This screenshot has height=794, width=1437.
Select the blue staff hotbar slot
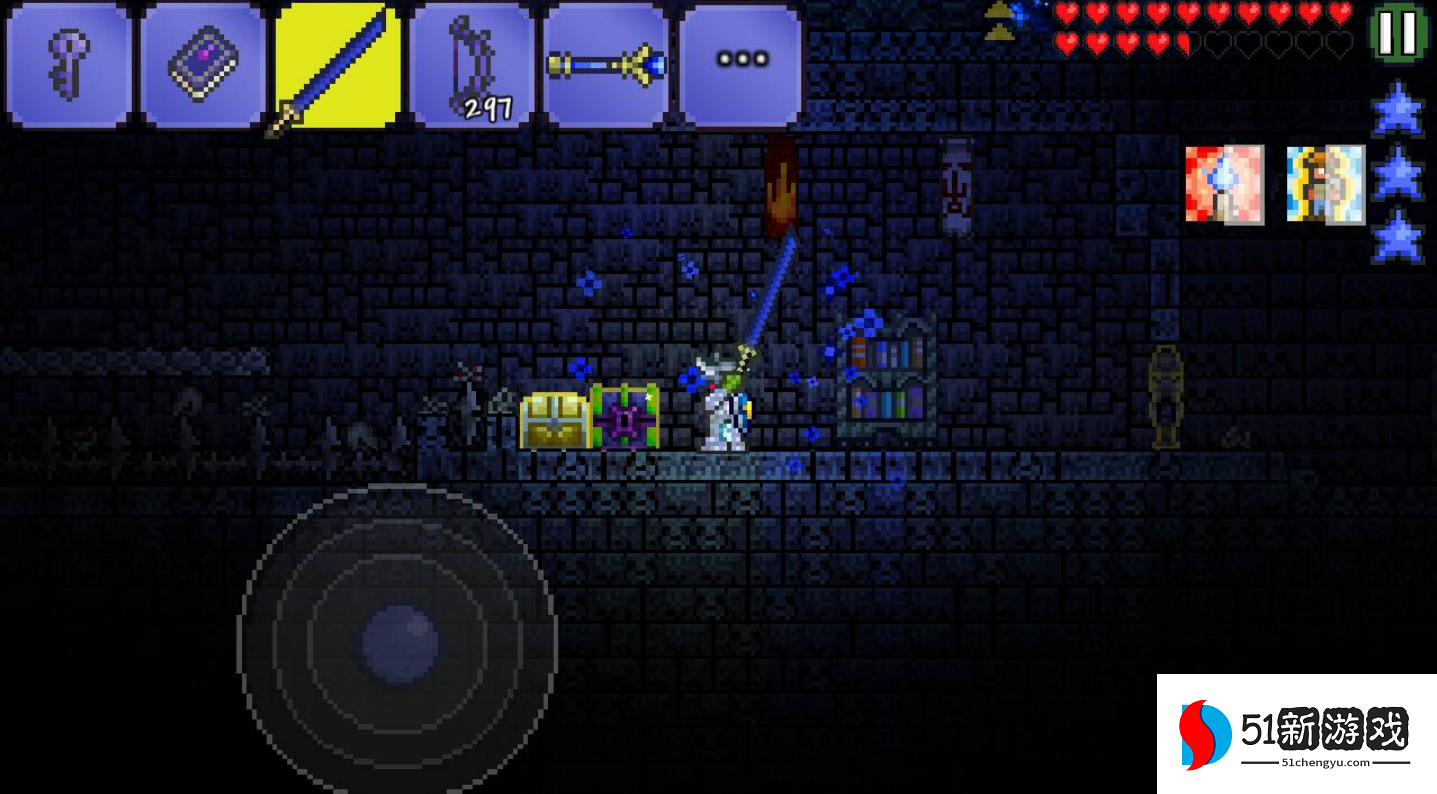tap(606, 65)
